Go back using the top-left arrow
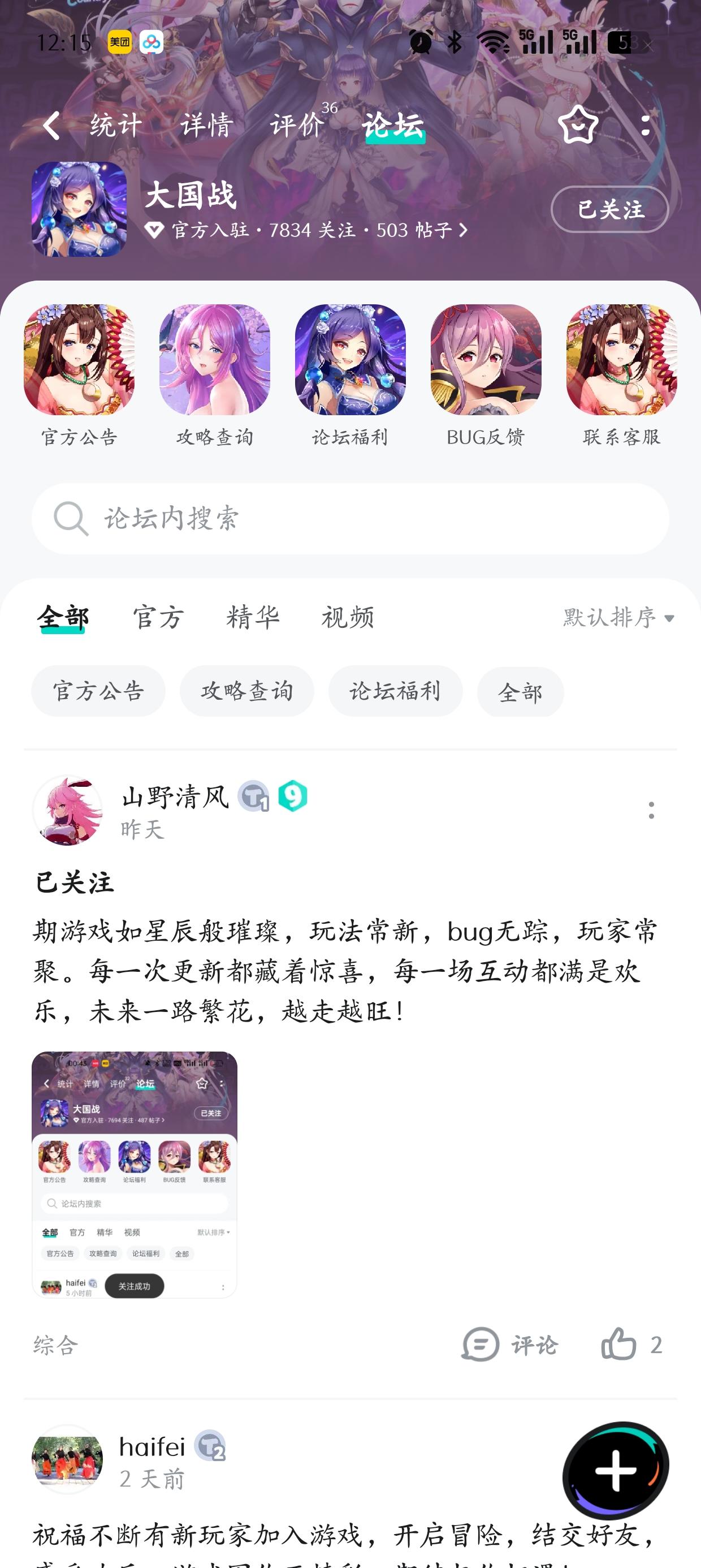 pos(51,126)
